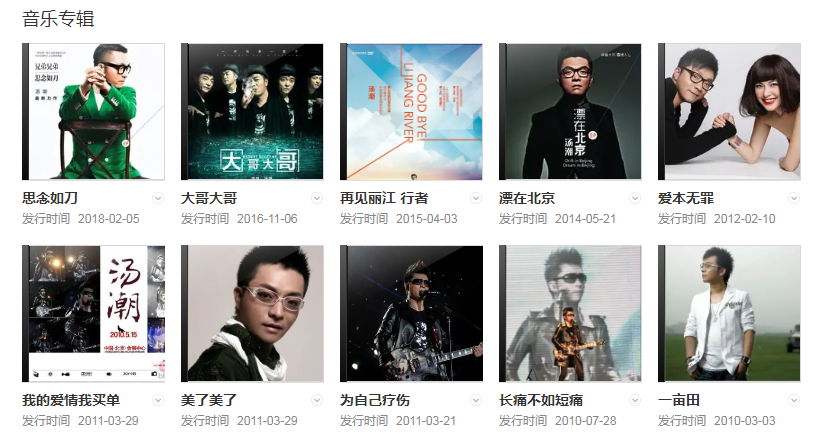This screenshot has width=825, height=439.
Task: Open the 爱本无罪 album cover
Action: tap(729, 111)
